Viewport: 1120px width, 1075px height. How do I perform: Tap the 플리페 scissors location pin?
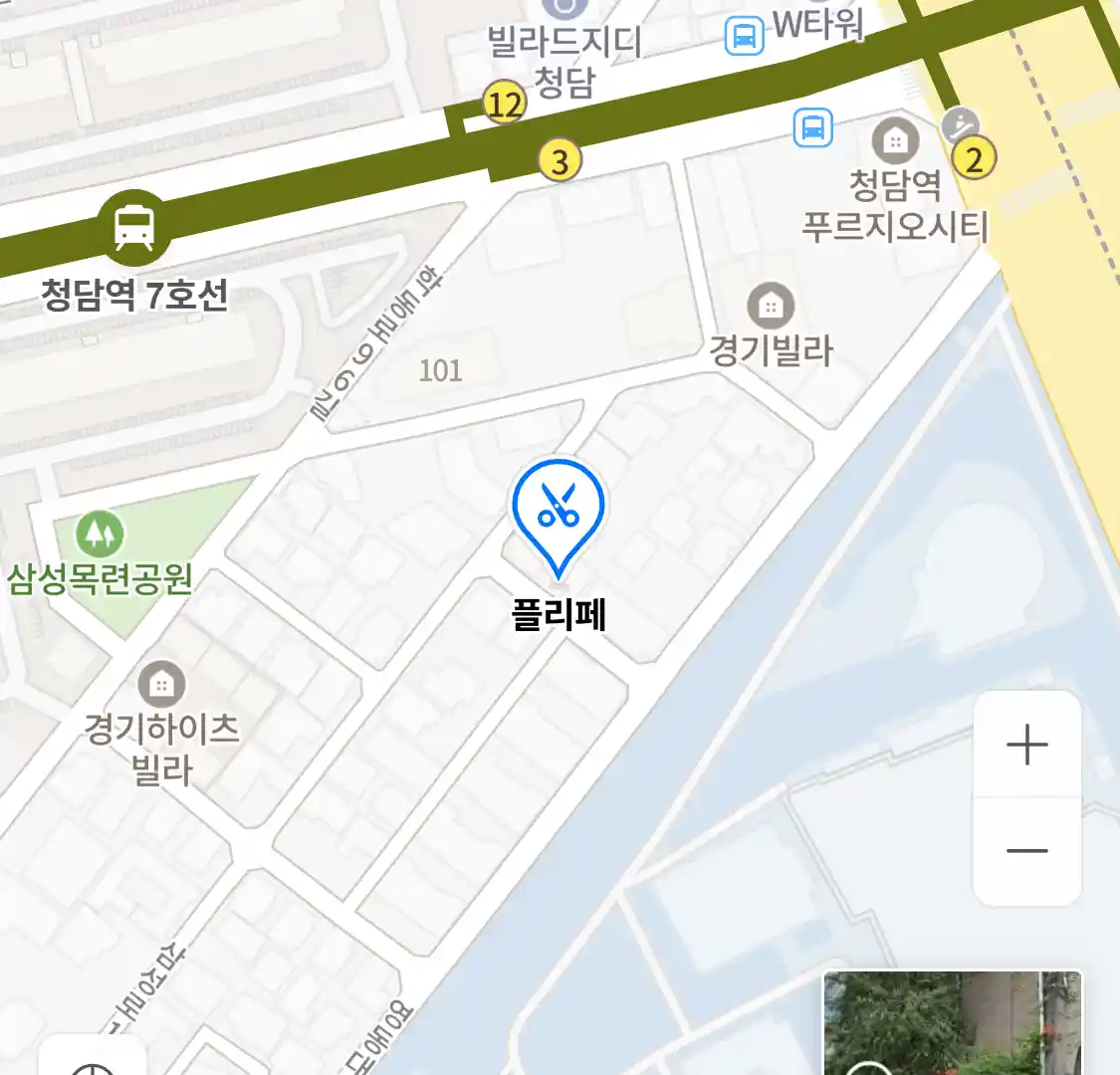point(559,508)
